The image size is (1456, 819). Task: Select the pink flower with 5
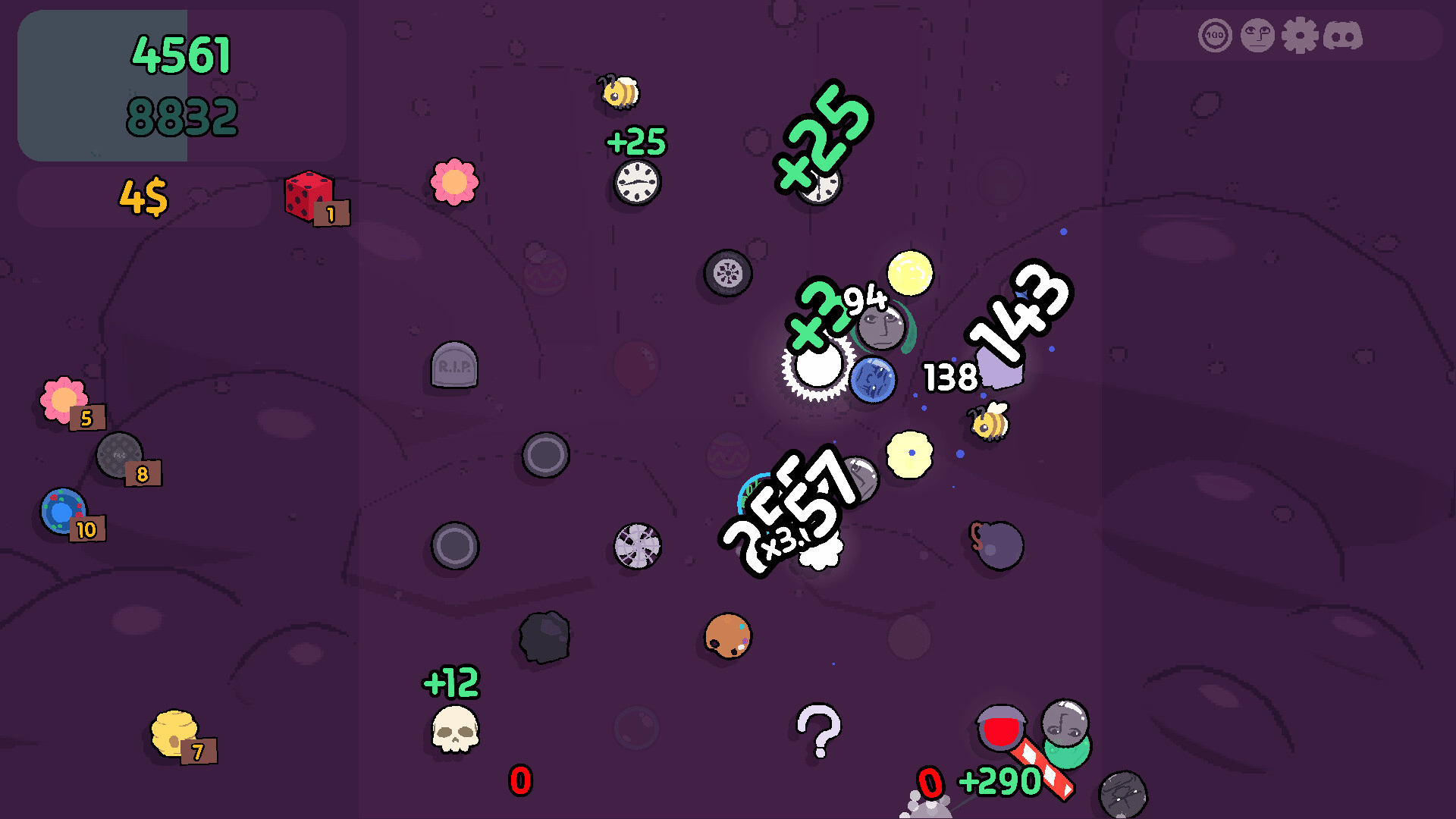64,400
